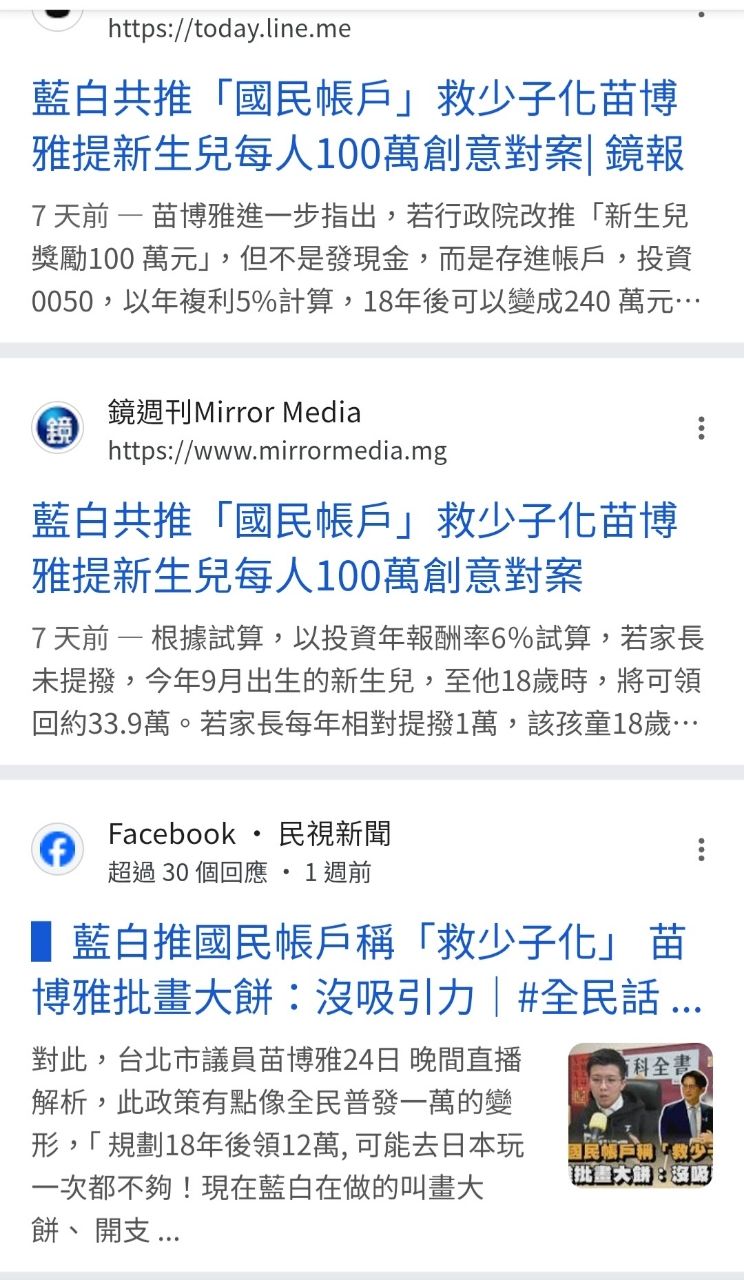The width and height of the screenshot is (744, 1280).
Task: Open the Facebook 民視新聞 post headline
Action: pos(367,970)
